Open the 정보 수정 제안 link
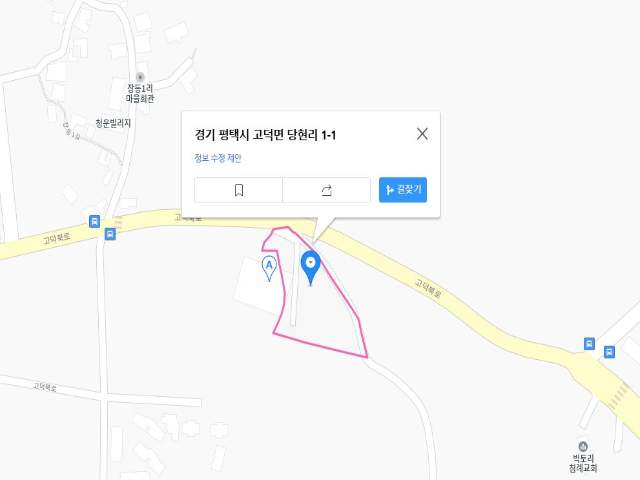This screenshot has width=640, height=480. 218,158
